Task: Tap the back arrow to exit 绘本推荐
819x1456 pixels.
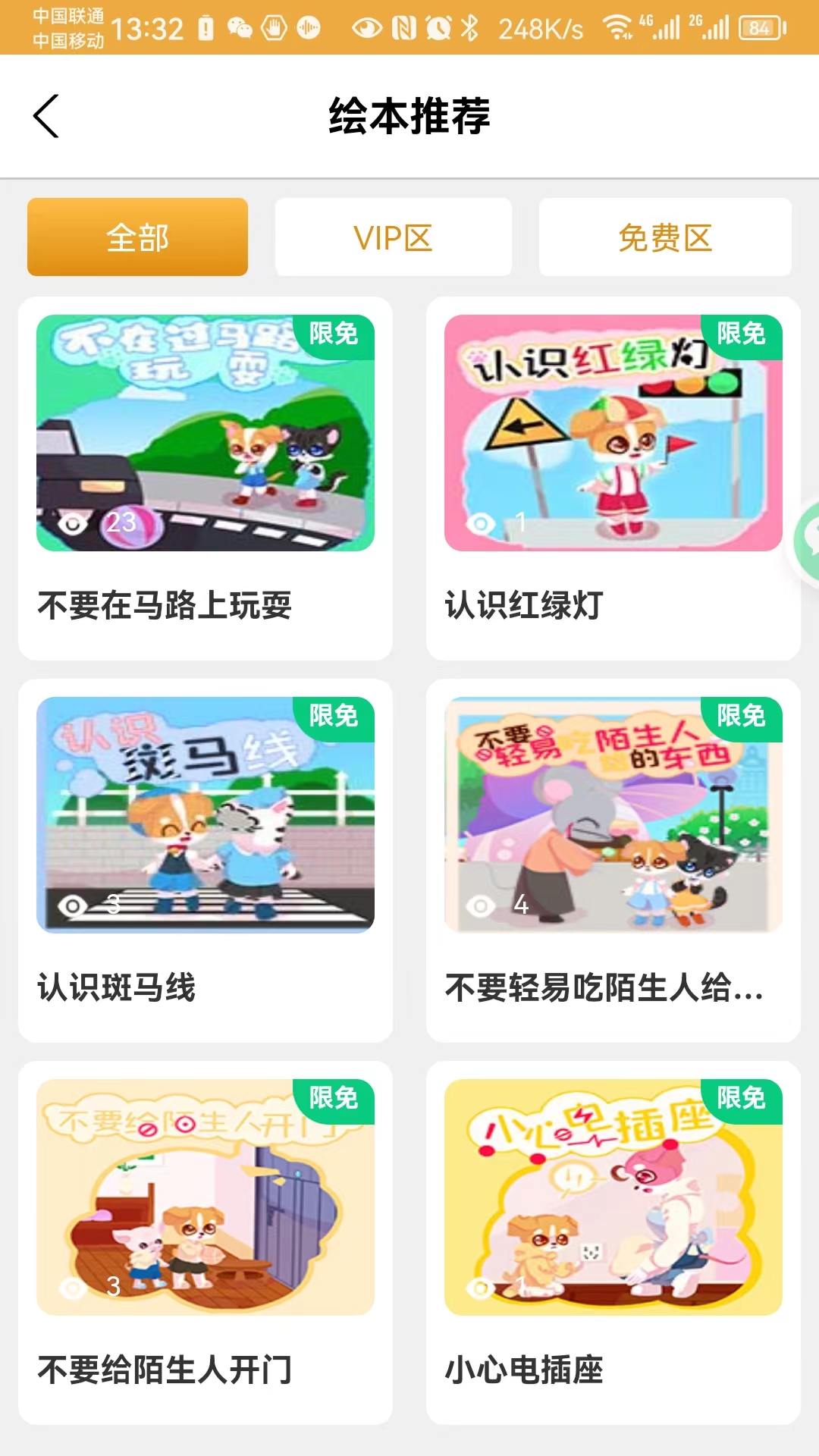Action: pos(45,115)
